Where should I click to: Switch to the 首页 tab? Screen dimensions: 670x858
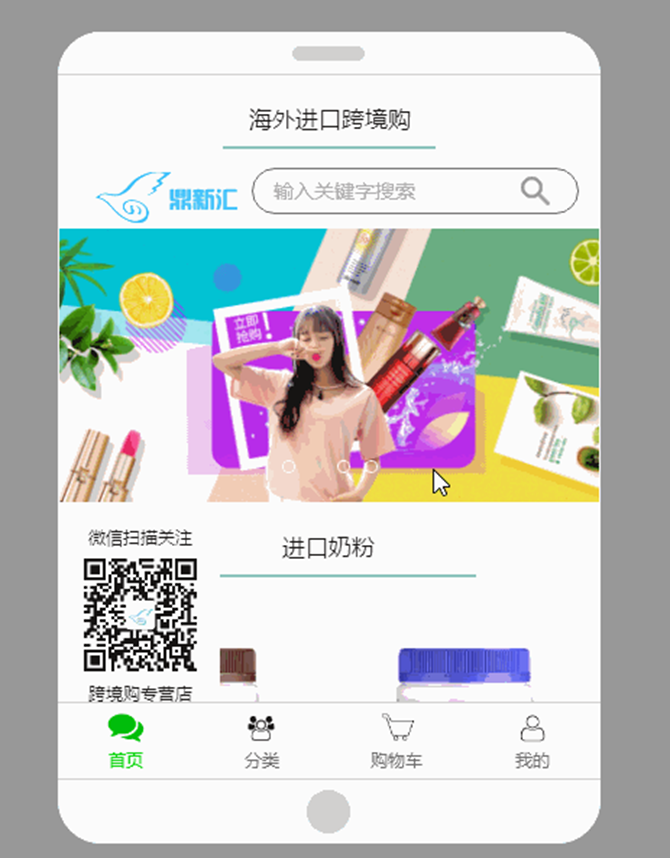[126, 741]
